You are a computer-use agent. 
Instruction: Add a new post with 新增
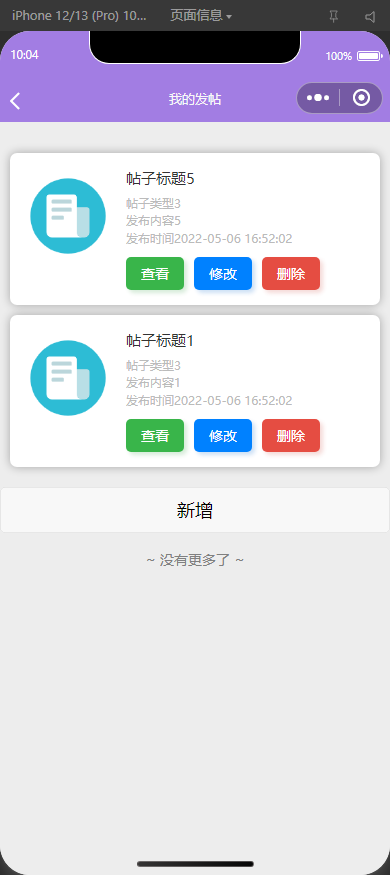195,510
